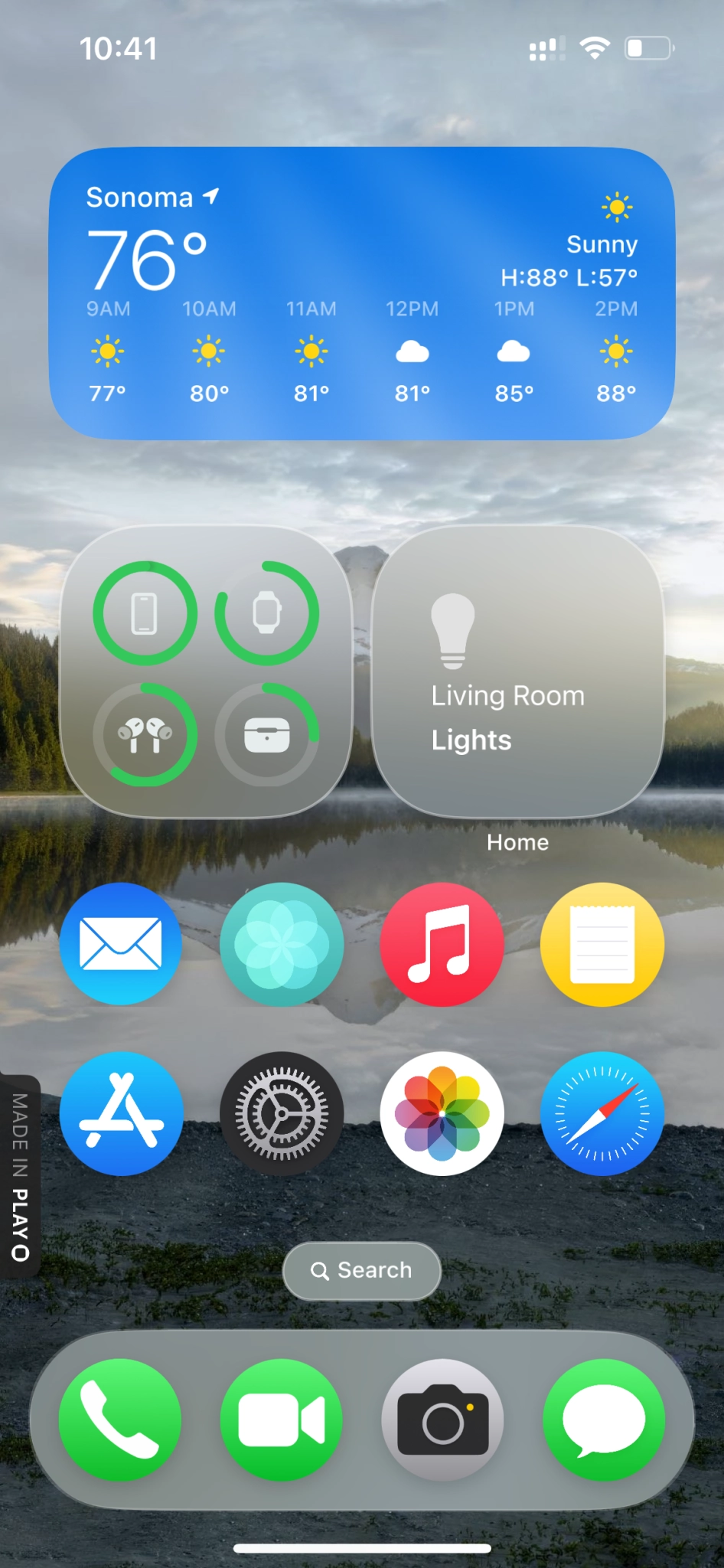
Task: Tap the Search pill
Action: click(x=362, y=1270)
